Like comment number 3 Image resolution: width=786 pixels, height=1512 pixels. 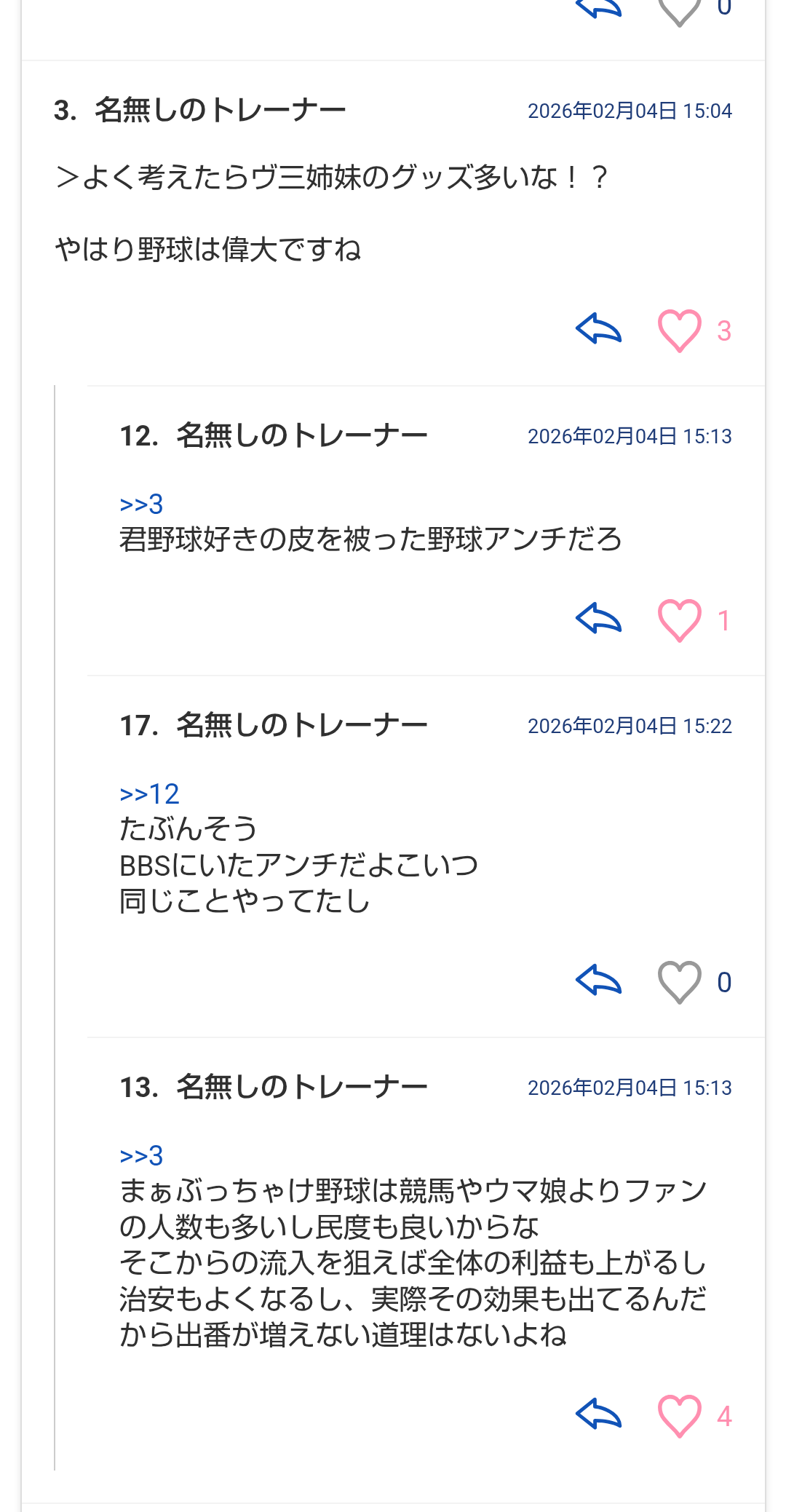(679, 330)
